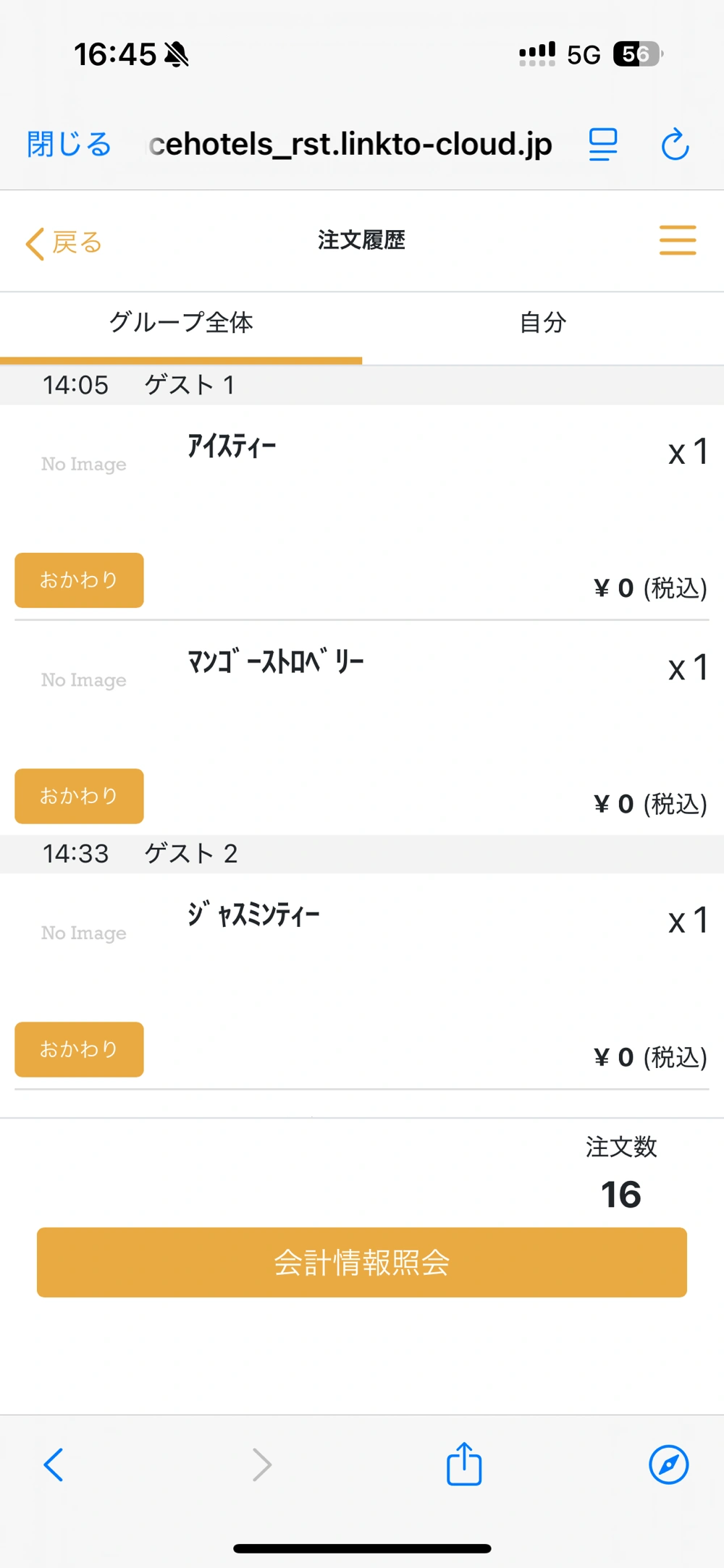Open page in Safari via compass icon
724x1568 pixels.
point(668,1465)
